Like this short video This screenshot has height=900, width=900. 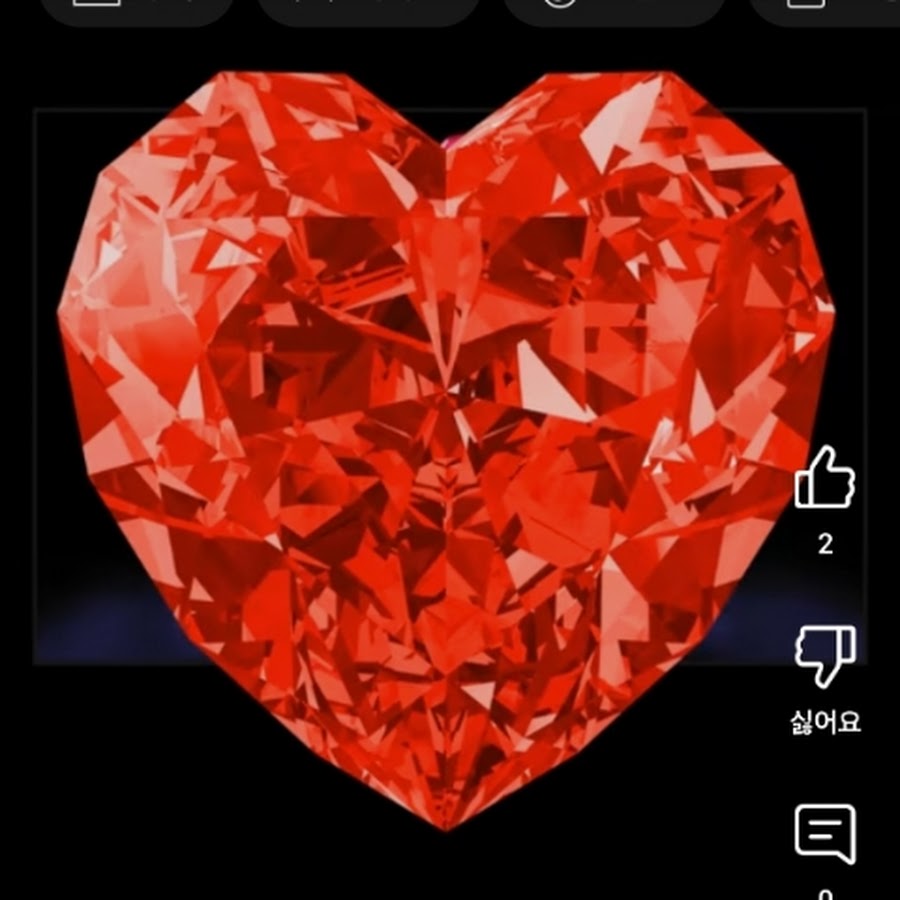tap(824, 481)
